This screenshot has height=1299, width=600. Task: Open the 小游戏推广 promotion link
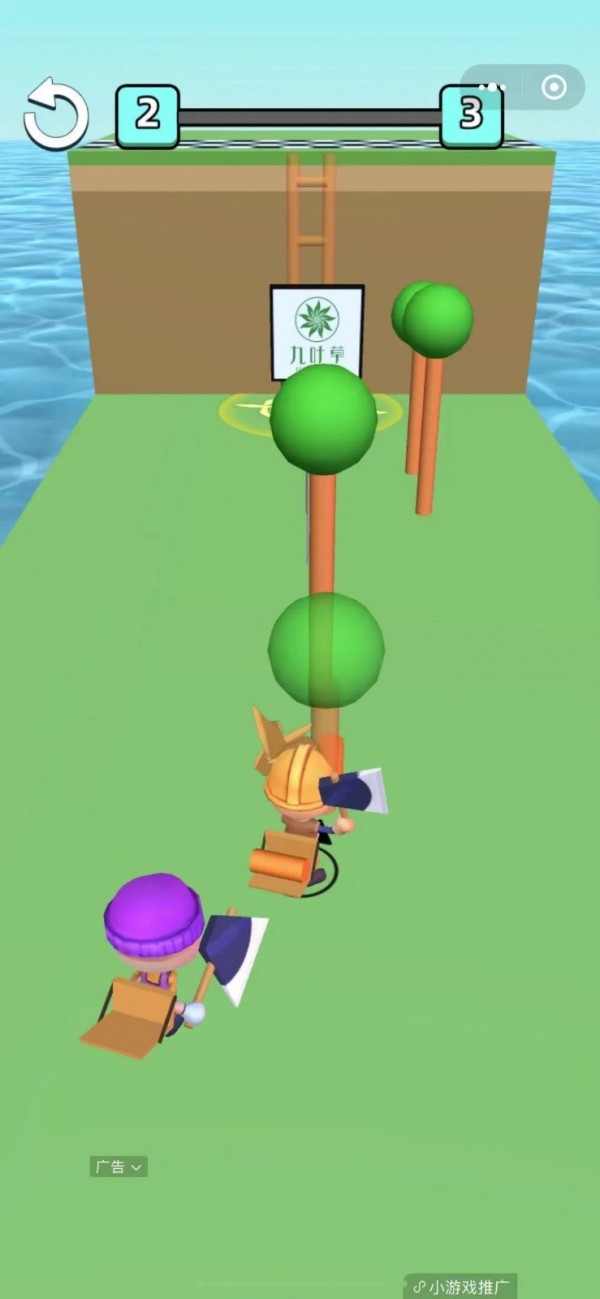click(462, 1285)
